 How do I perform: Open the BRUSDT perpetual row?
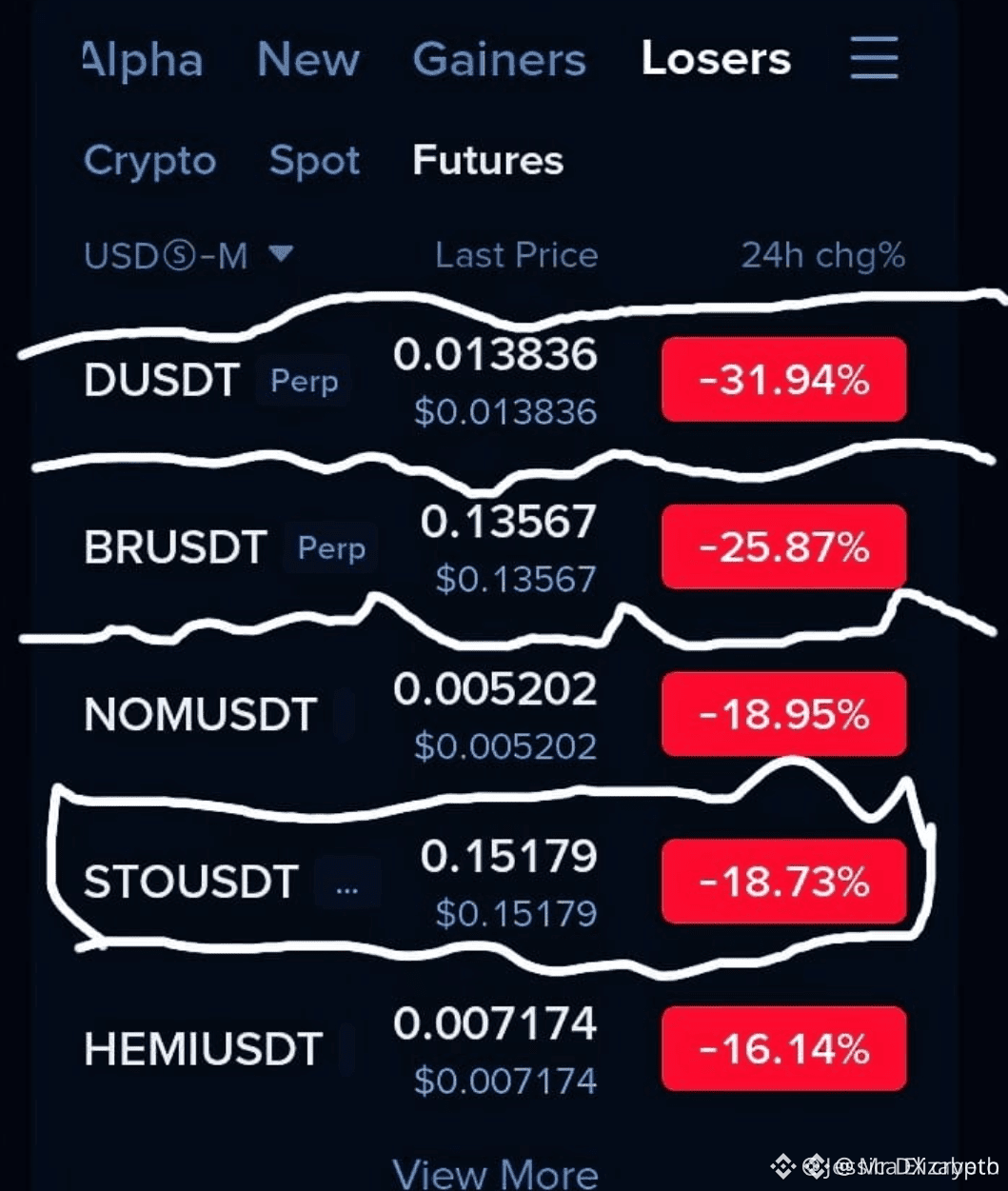495,548
